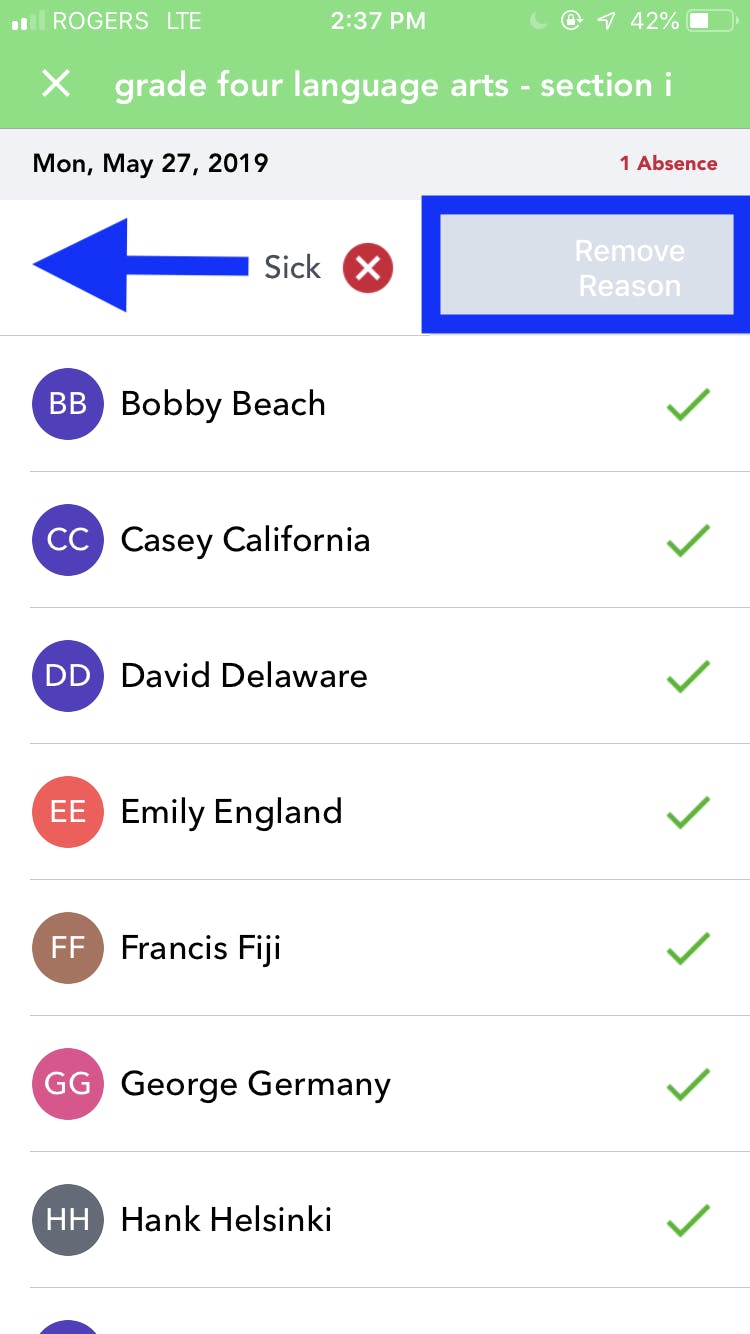Close the attendance screen with the X
Viewport: 750px width, 1334px height.
pos(56,84)
